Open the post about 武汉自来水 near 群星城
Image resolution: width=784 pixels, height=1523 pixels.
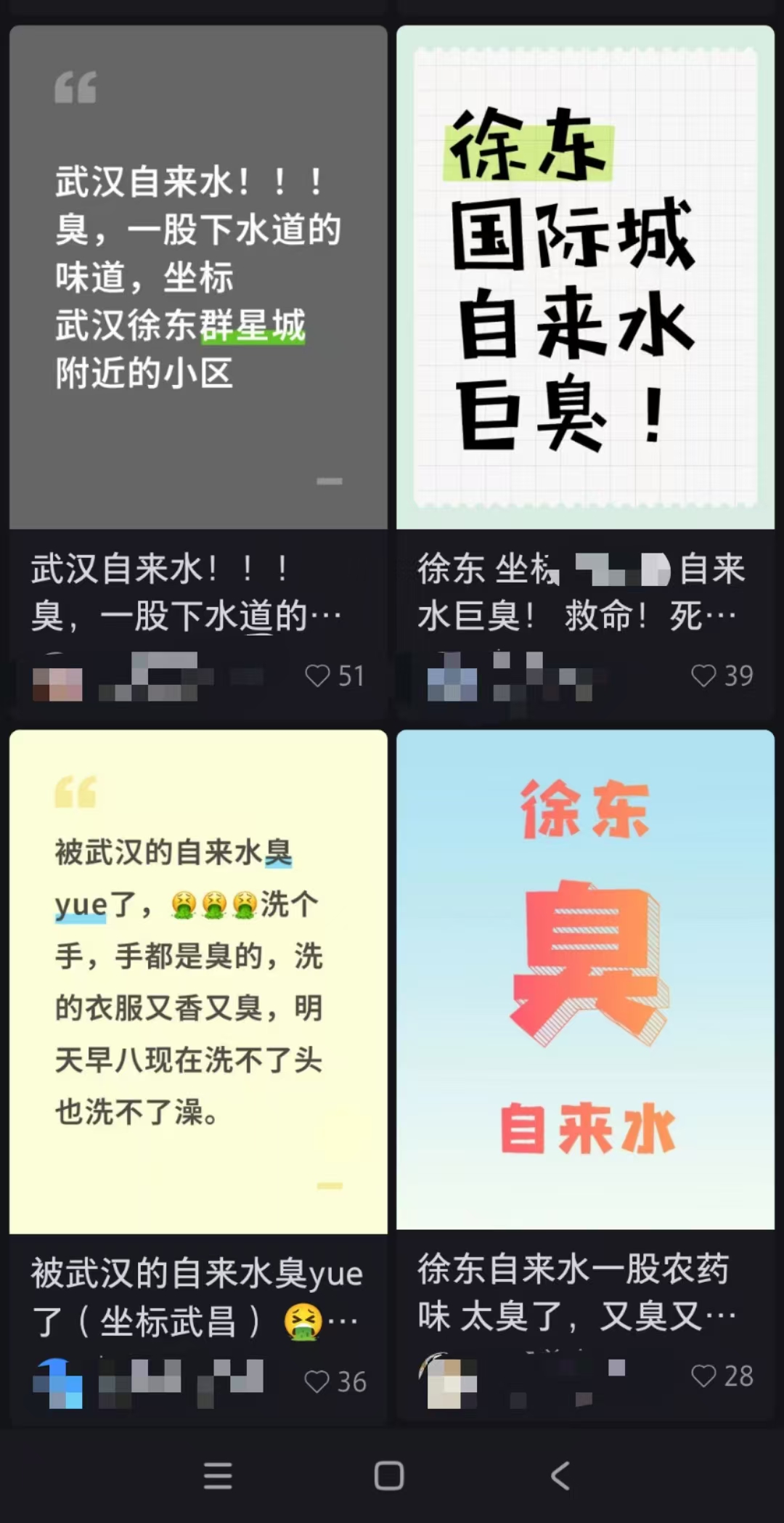pos(197,277)
